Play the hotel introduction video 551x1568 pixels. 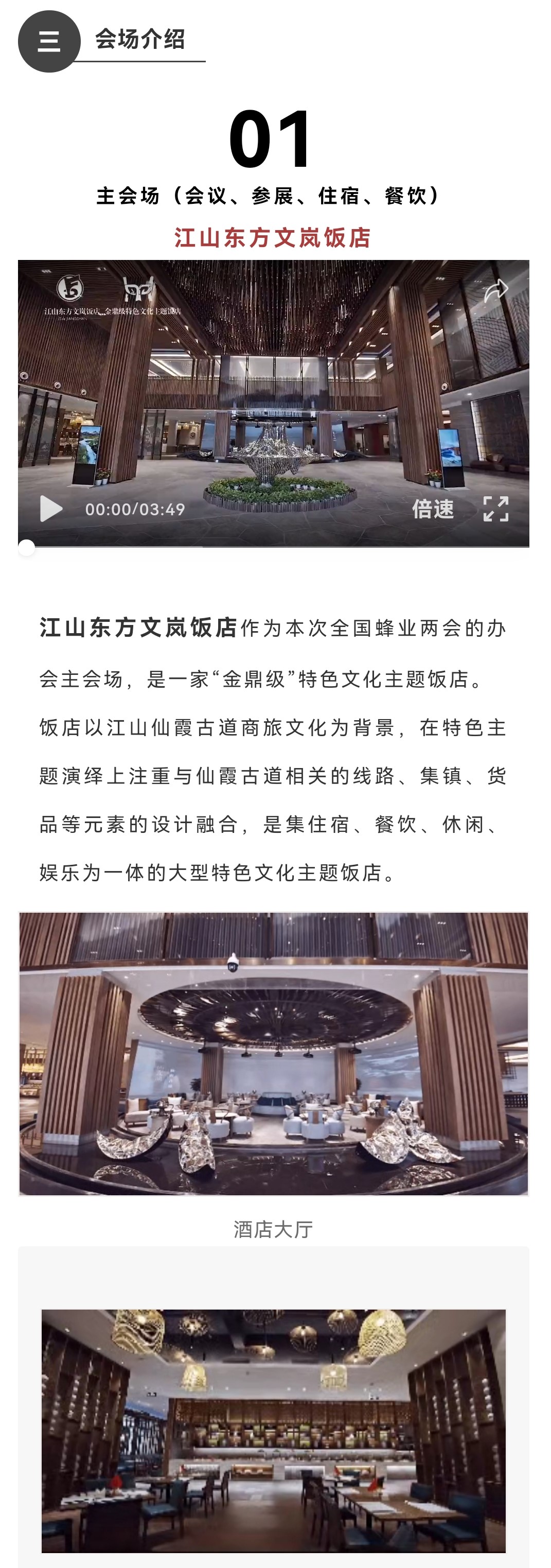(x=51, y=509)
